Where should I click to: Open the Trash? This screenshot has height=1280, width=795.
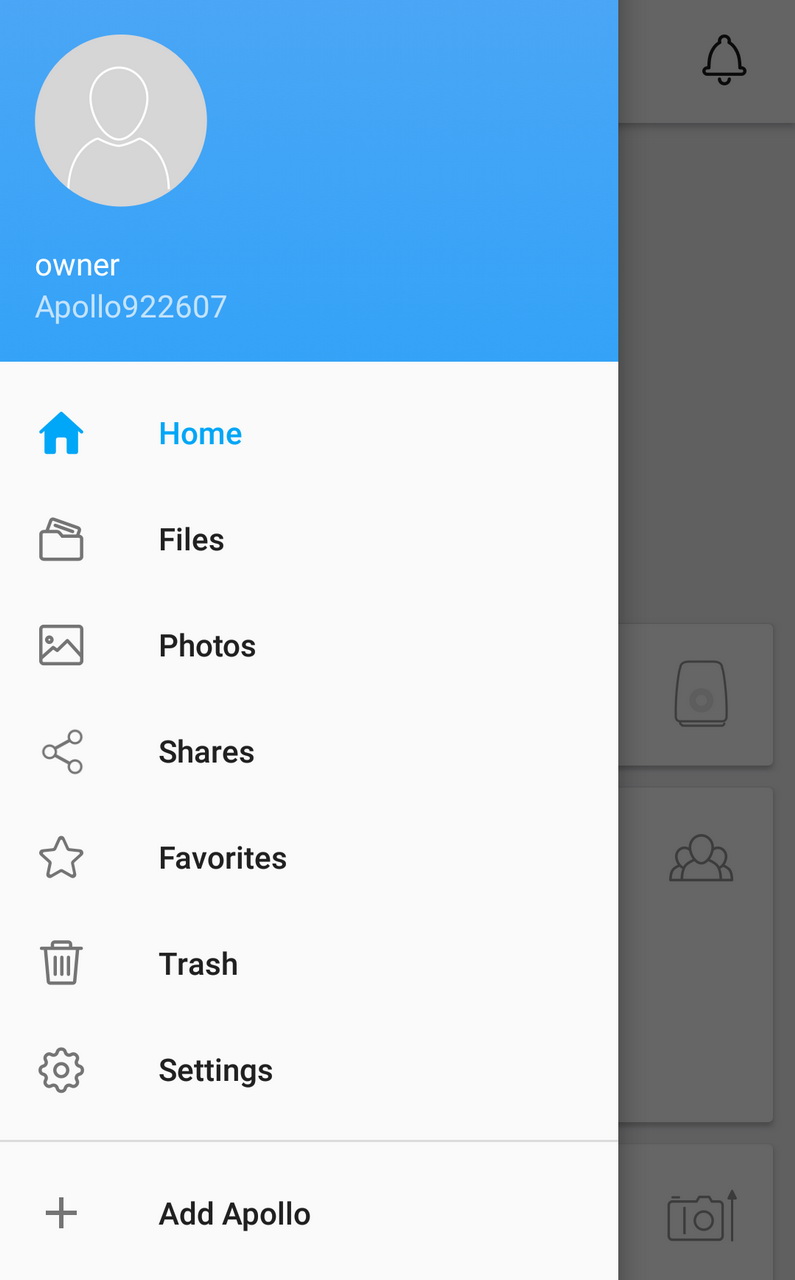point(309,964)
